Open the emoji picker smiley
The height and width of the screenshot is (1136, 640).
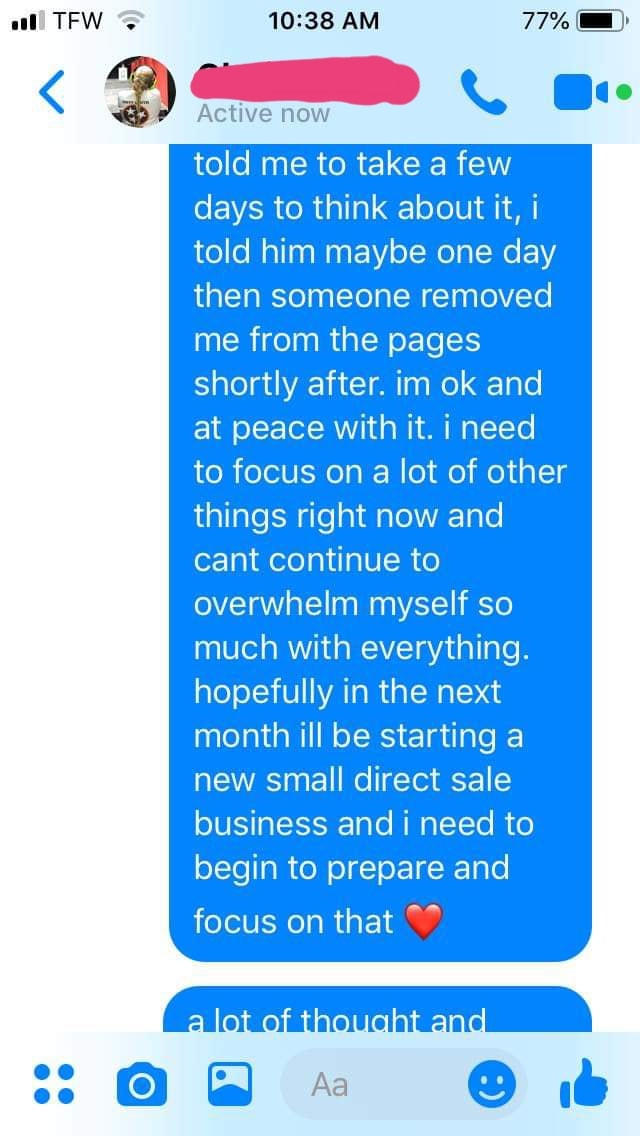[492, 1083]
